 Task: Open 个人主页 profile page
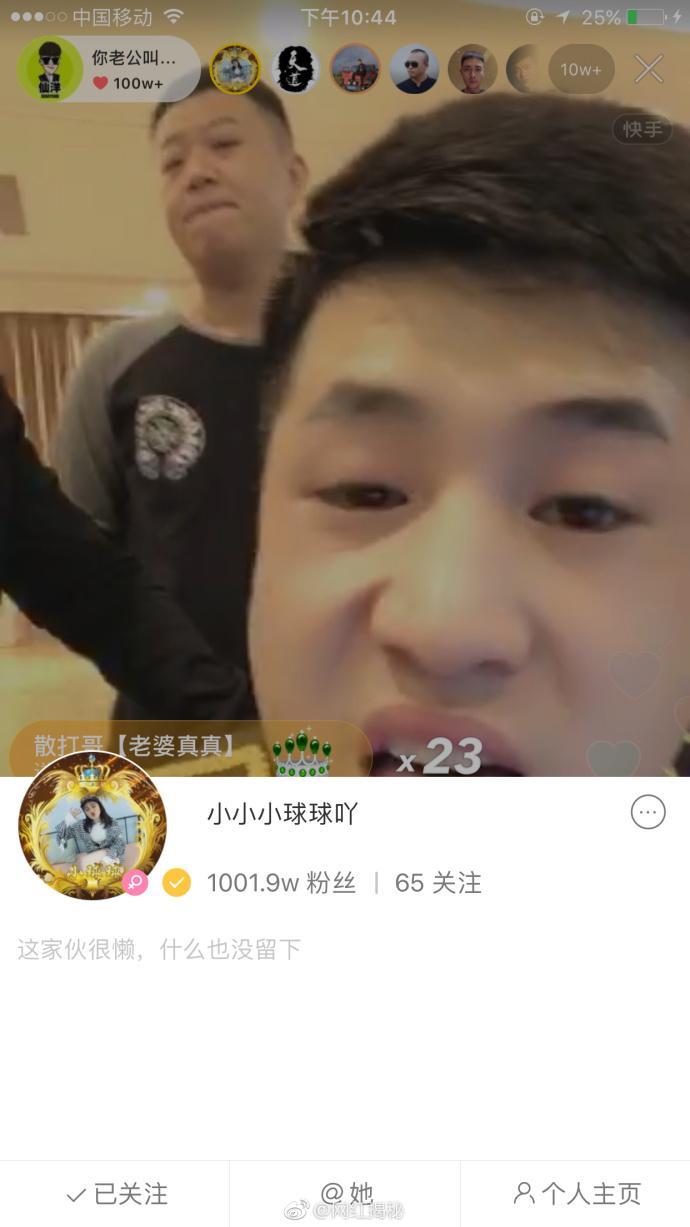(576, 1193)
